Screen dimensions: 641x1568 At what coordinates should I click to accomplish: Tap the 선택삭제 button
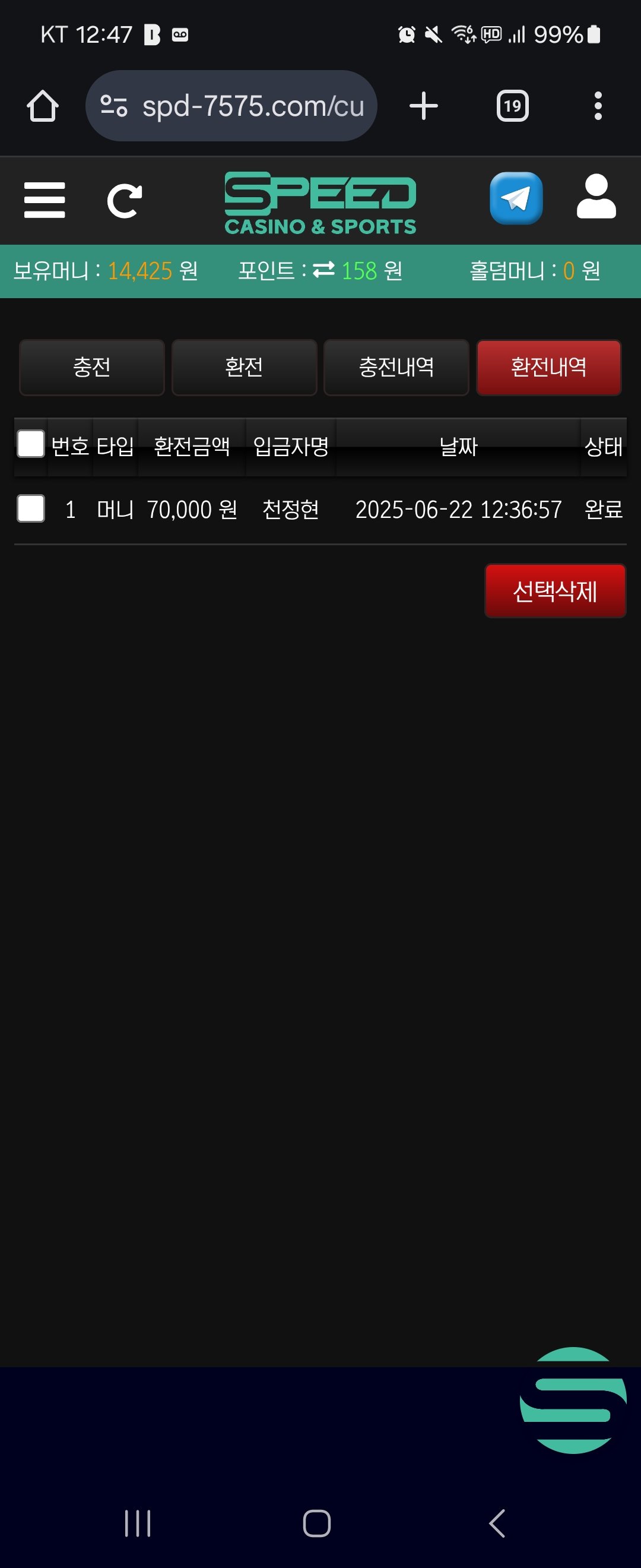coord(554,590)
